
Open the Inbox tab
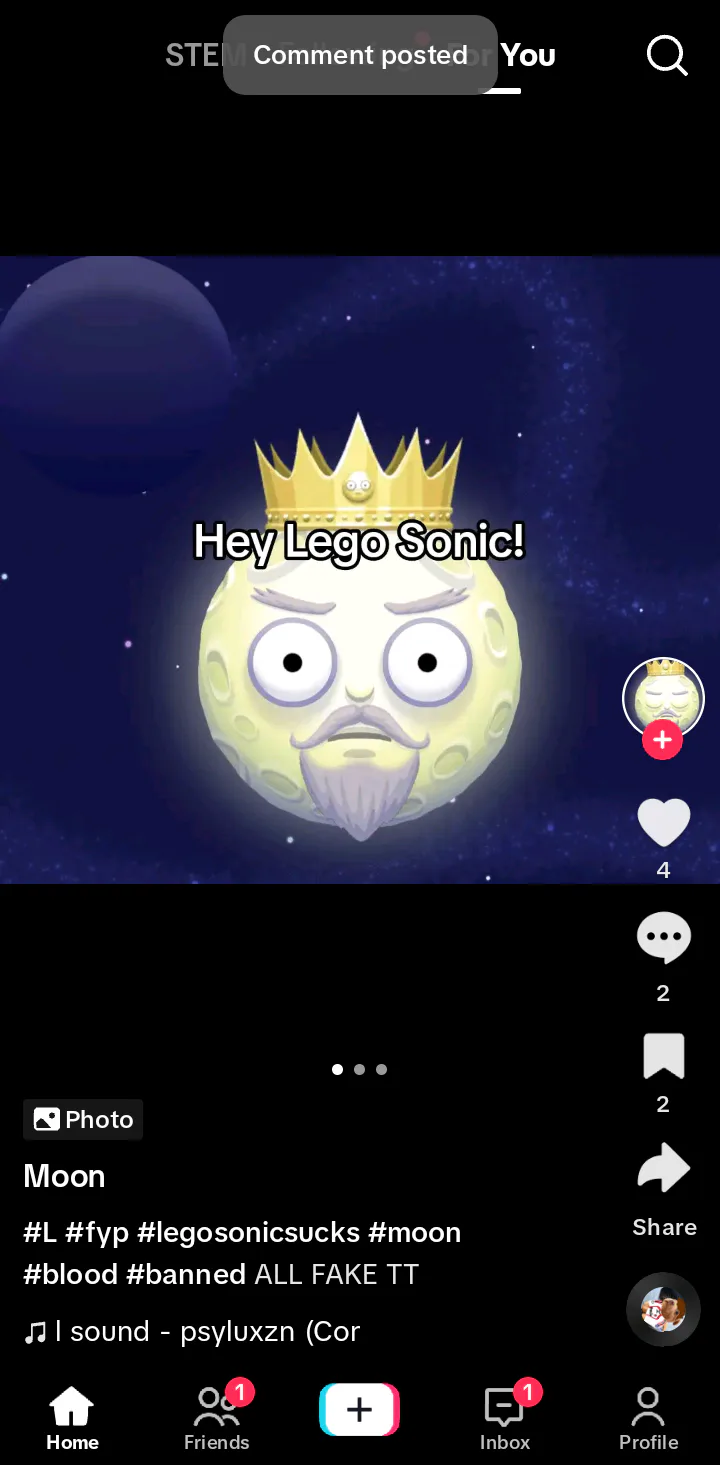coord(505,1418)
